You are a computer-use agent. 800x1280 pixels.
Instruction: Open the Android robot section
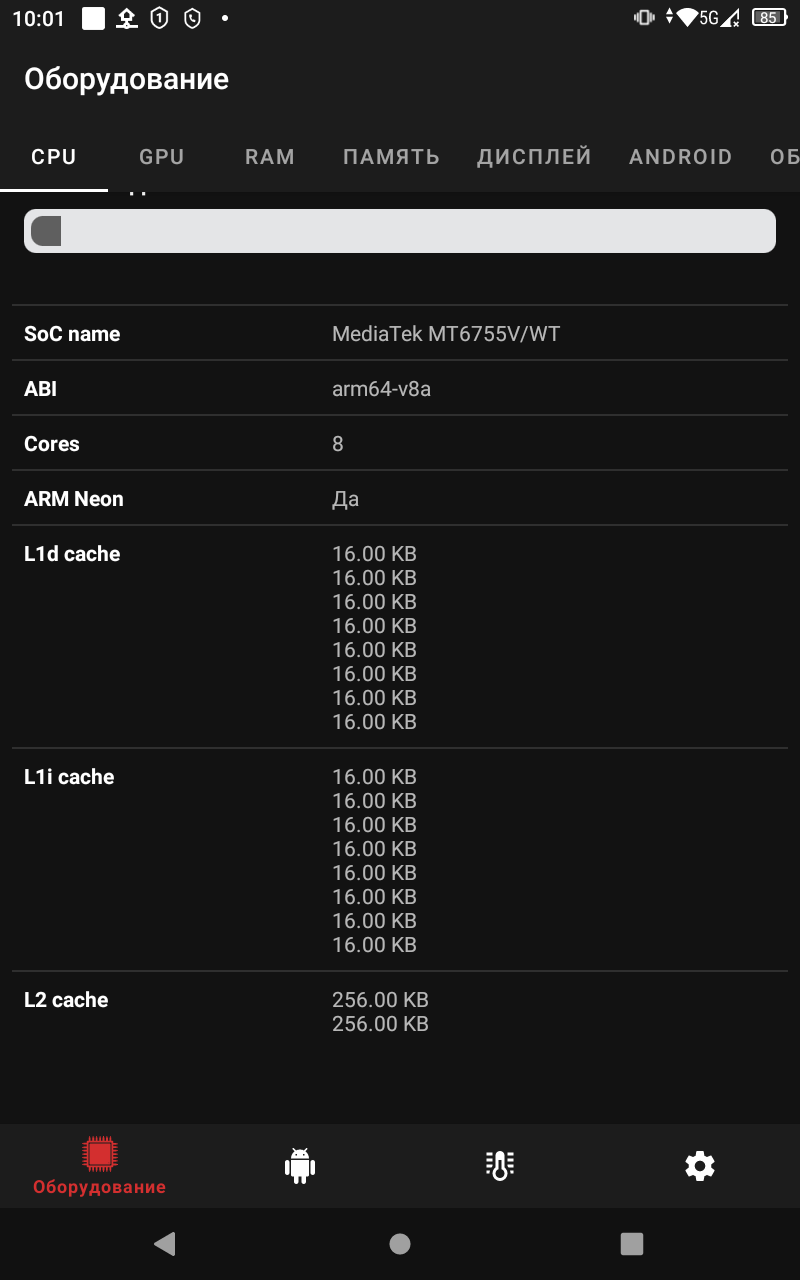point(300,1166)
